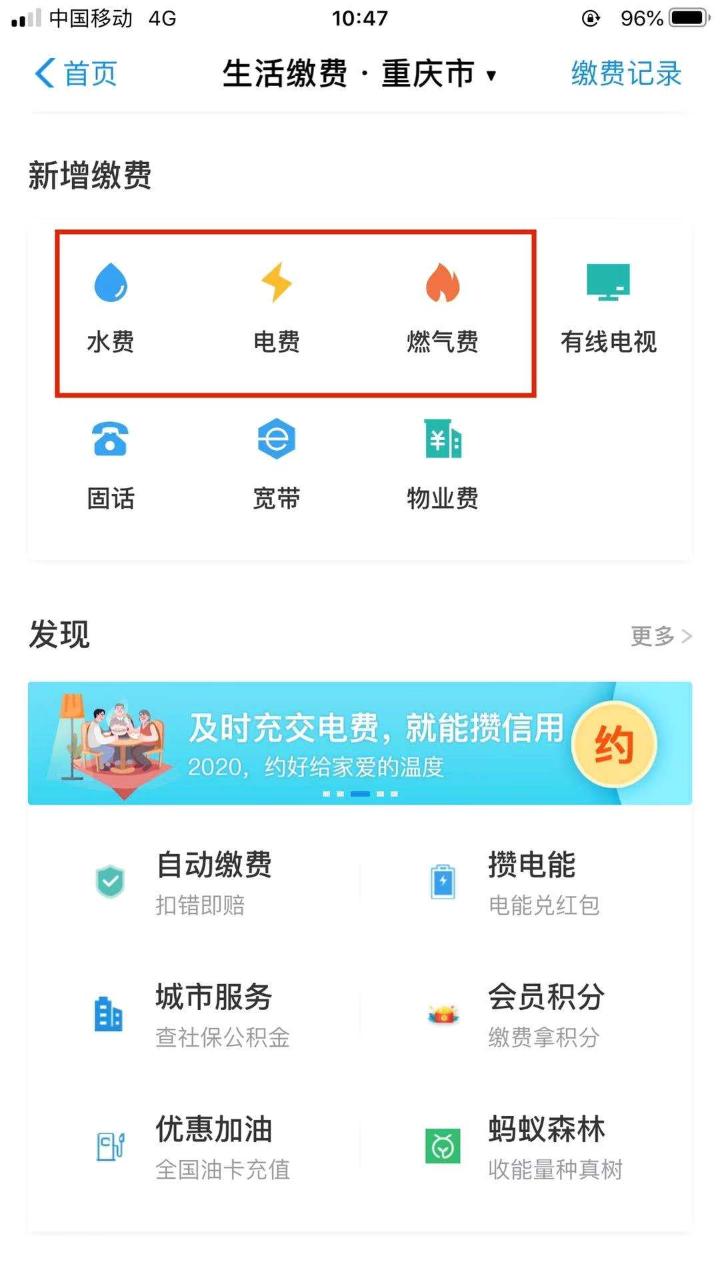Open the 重庆市 city dropdown
Screen dimensions: 720x1280
pos(438,75)
